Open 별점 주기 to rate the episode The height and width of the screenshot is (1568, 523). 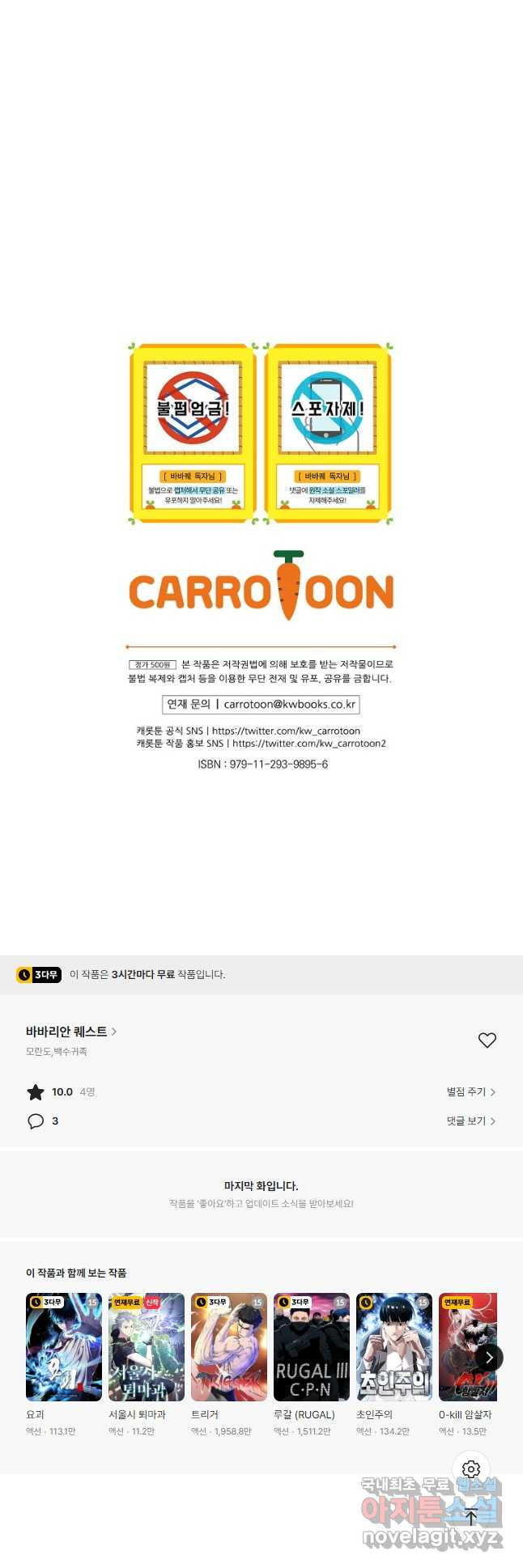470,1092
